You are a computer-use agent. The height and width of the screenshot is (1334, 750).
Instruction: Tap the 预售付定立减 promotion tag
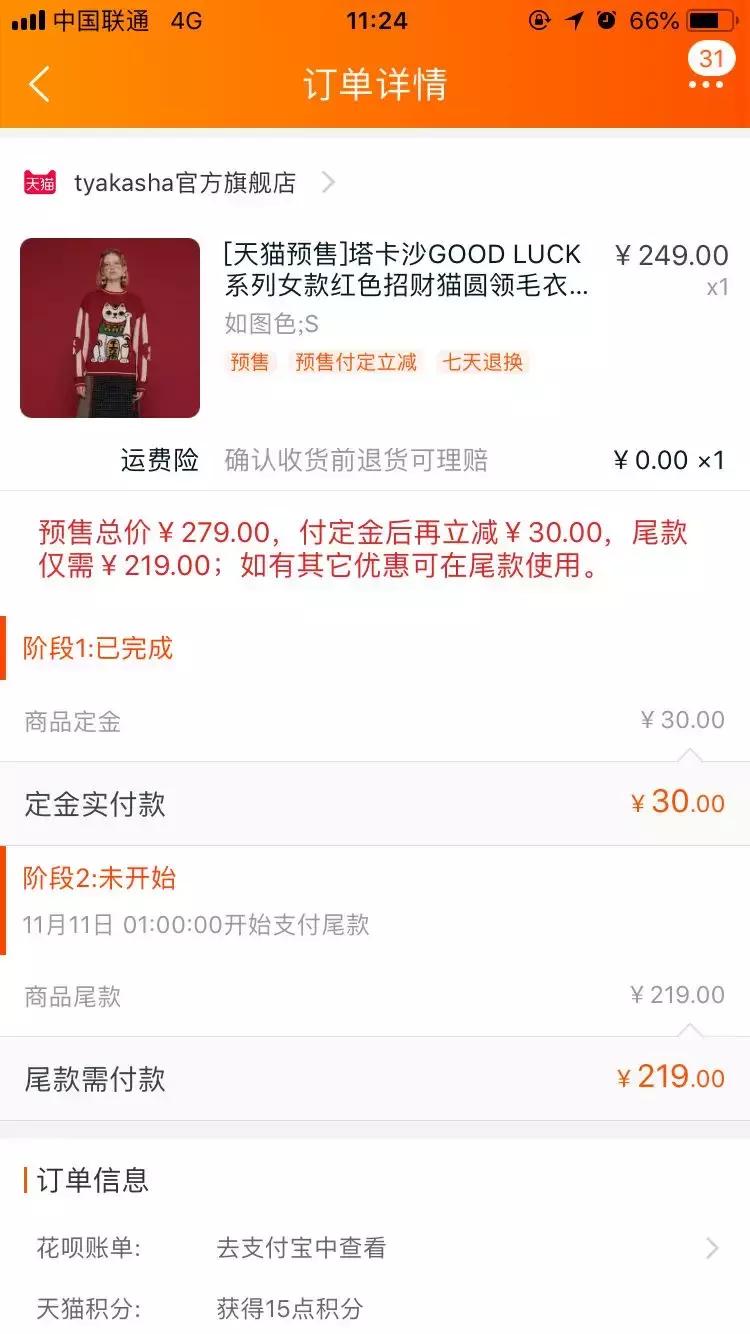(x=356, y=362)
